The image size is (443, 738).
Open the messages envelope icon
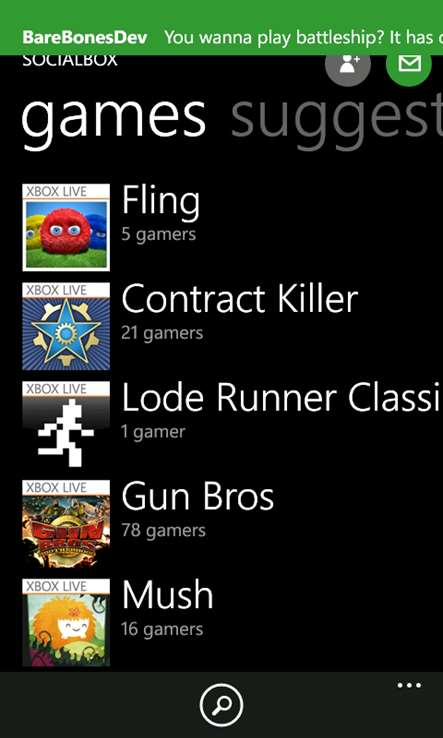[x=409, y=65]
